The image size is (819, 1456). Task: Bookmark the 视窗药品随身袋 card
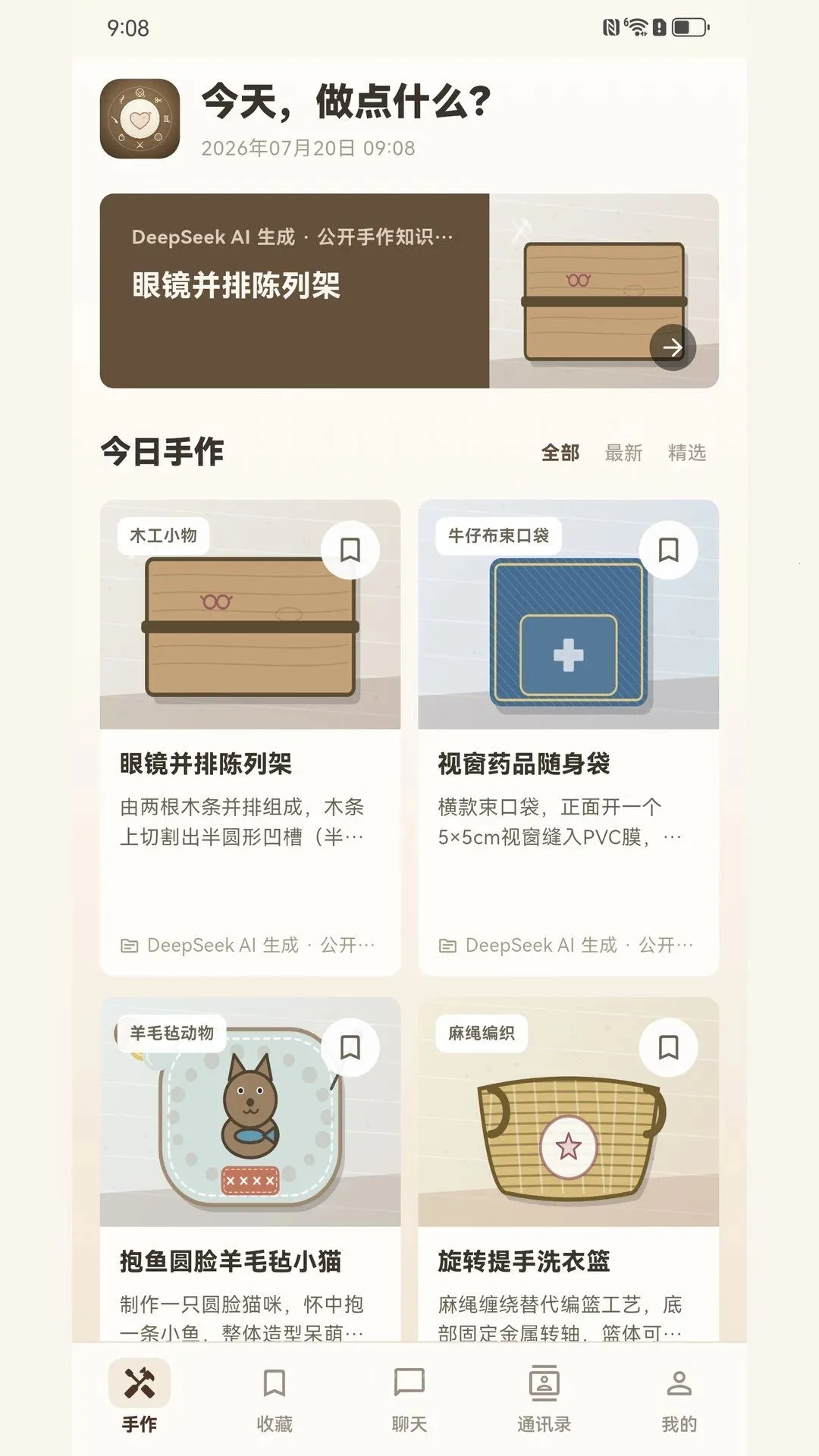[x=668, y=550]
